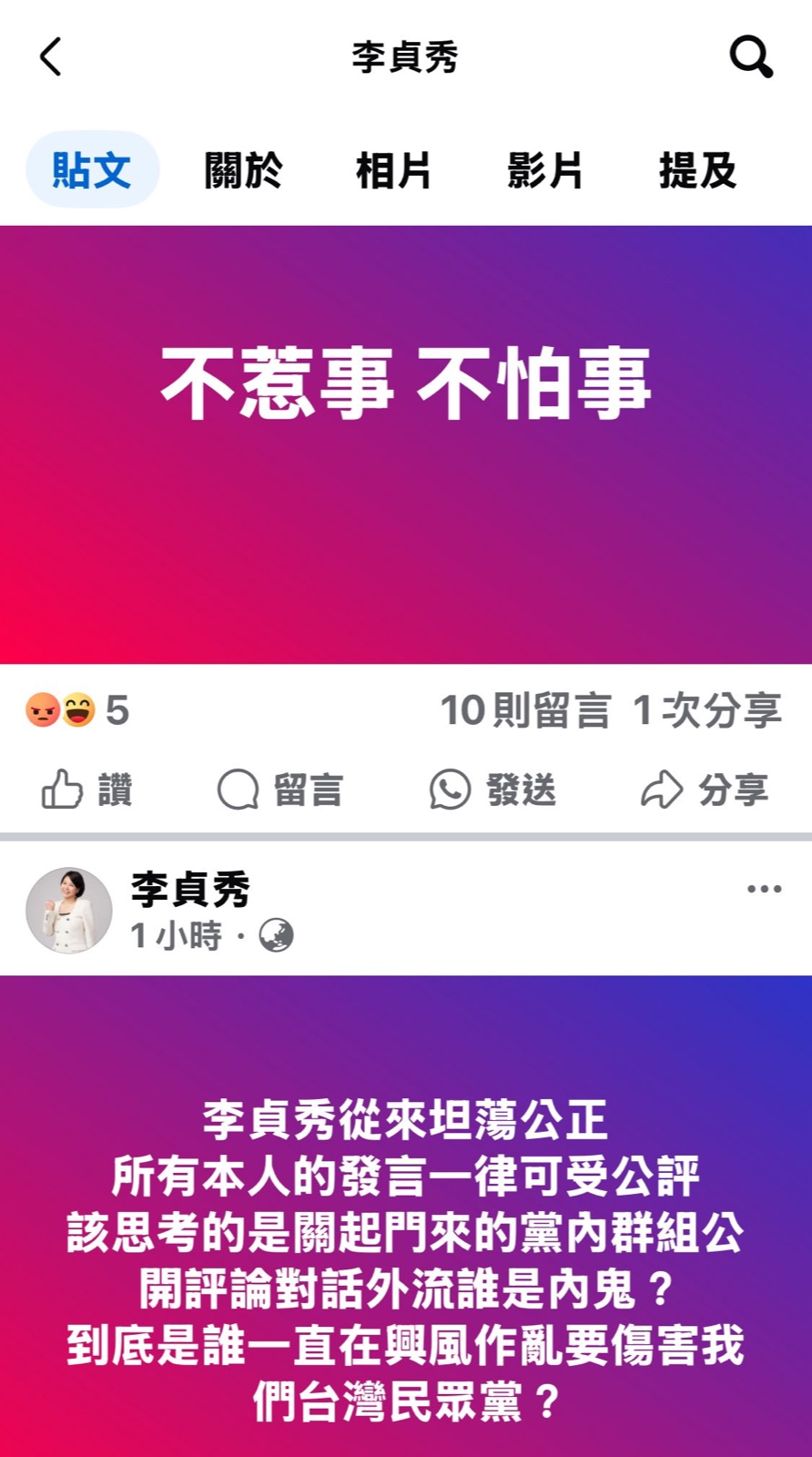Open the 1 小時 timestamp of the post

coord(176,935)
